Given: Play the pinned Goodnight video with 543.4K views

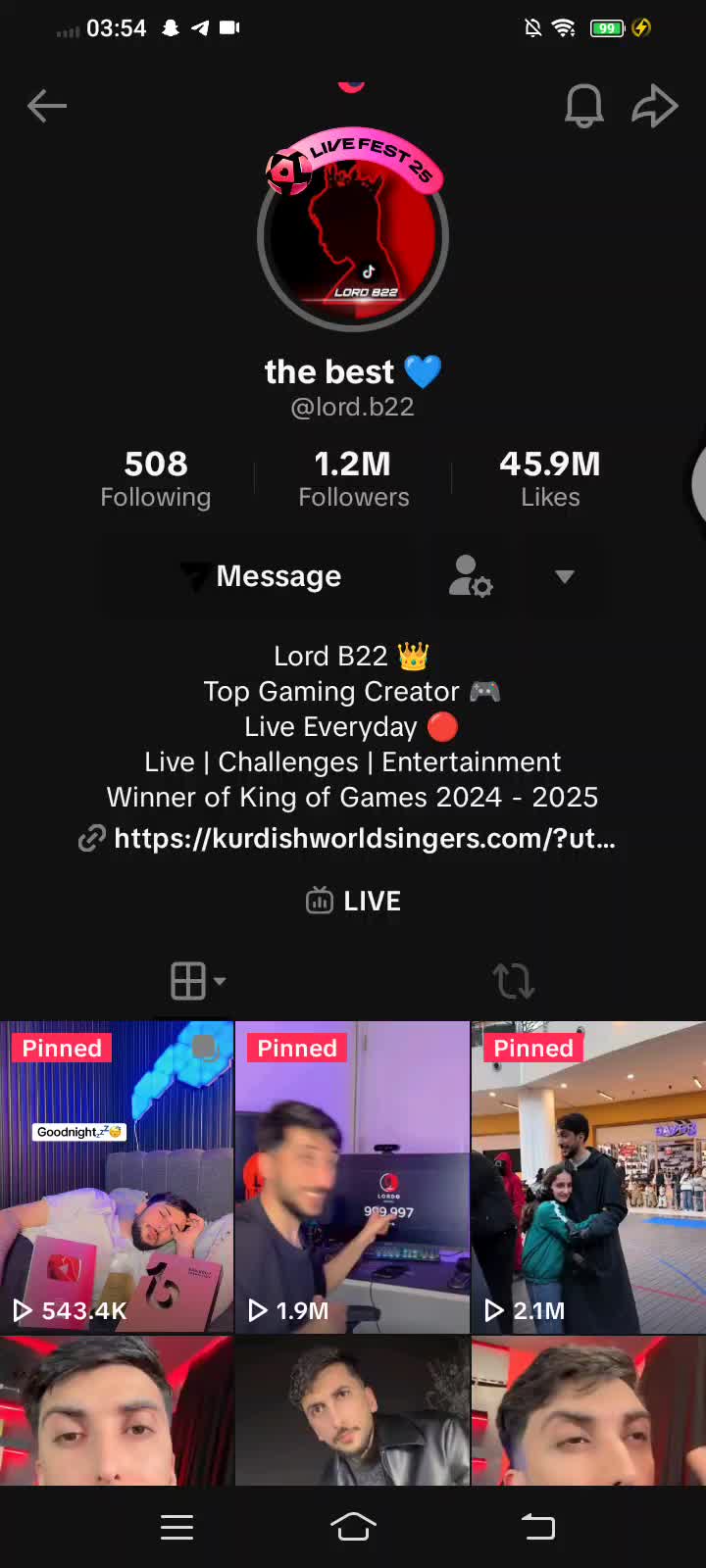Looking at the screenshot, I should [x=117, y=1177].
